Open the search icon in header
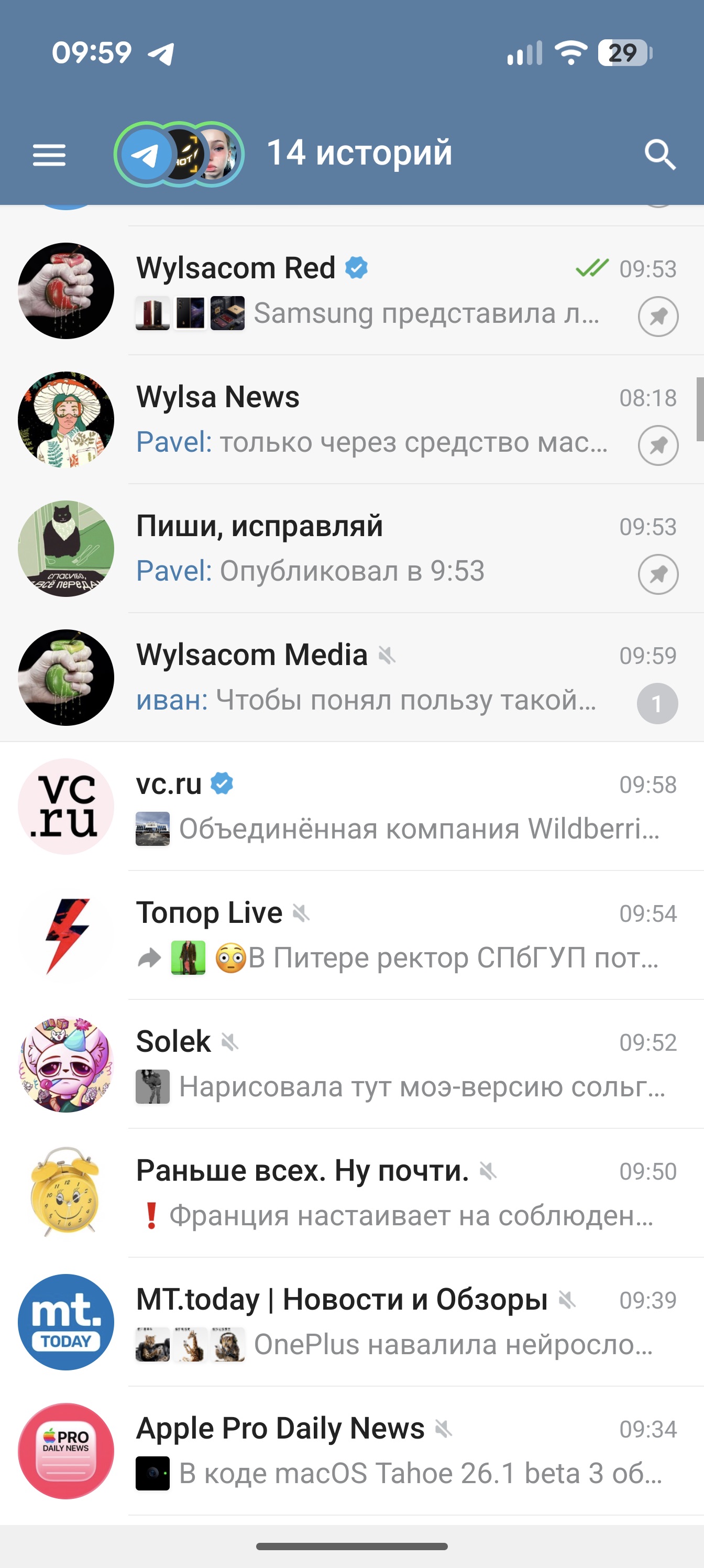The image size is (704, 1568). pyautogui.click(x=659, y=155)
